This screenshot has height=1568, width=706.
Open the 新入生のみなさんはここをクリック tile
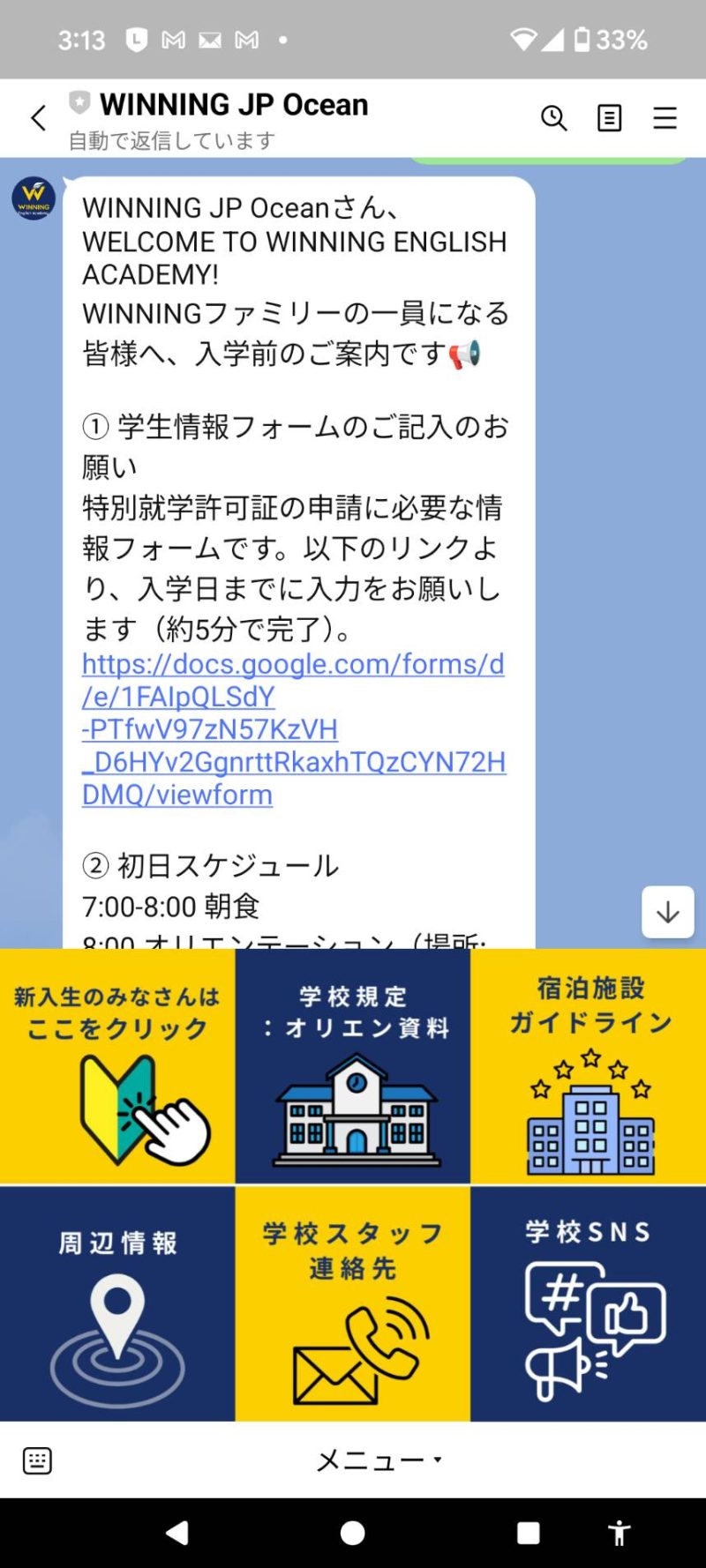(117, 1067)
